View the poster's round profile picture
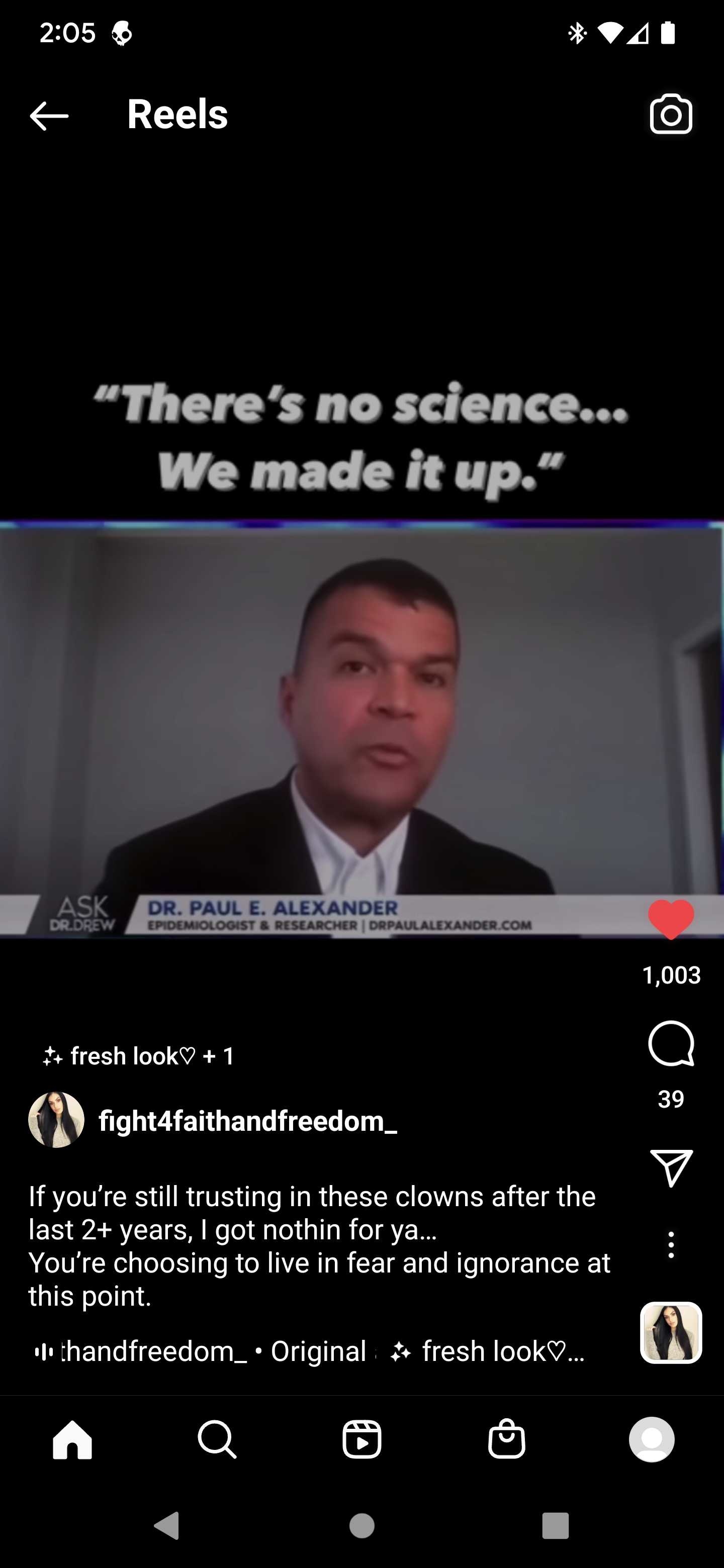Screen dimensions: 724x1568 56,1120
